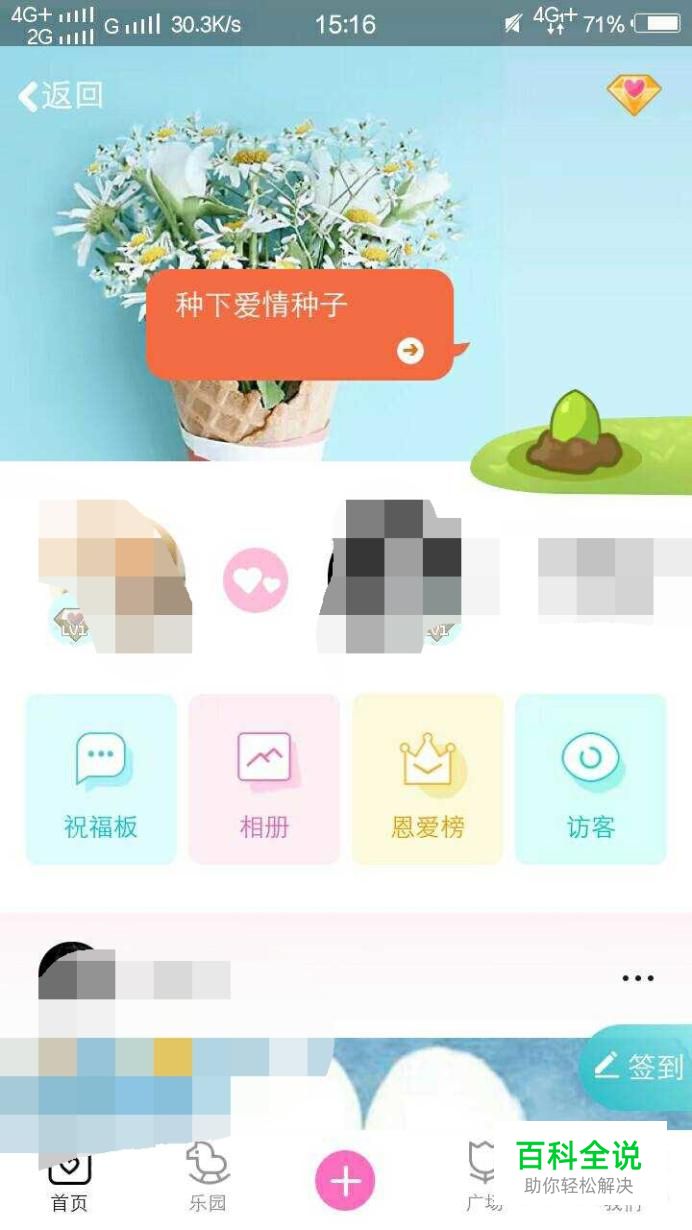Check 访客 visitors
Viewport: 692px width, 1230px height.
coord(591,779)
